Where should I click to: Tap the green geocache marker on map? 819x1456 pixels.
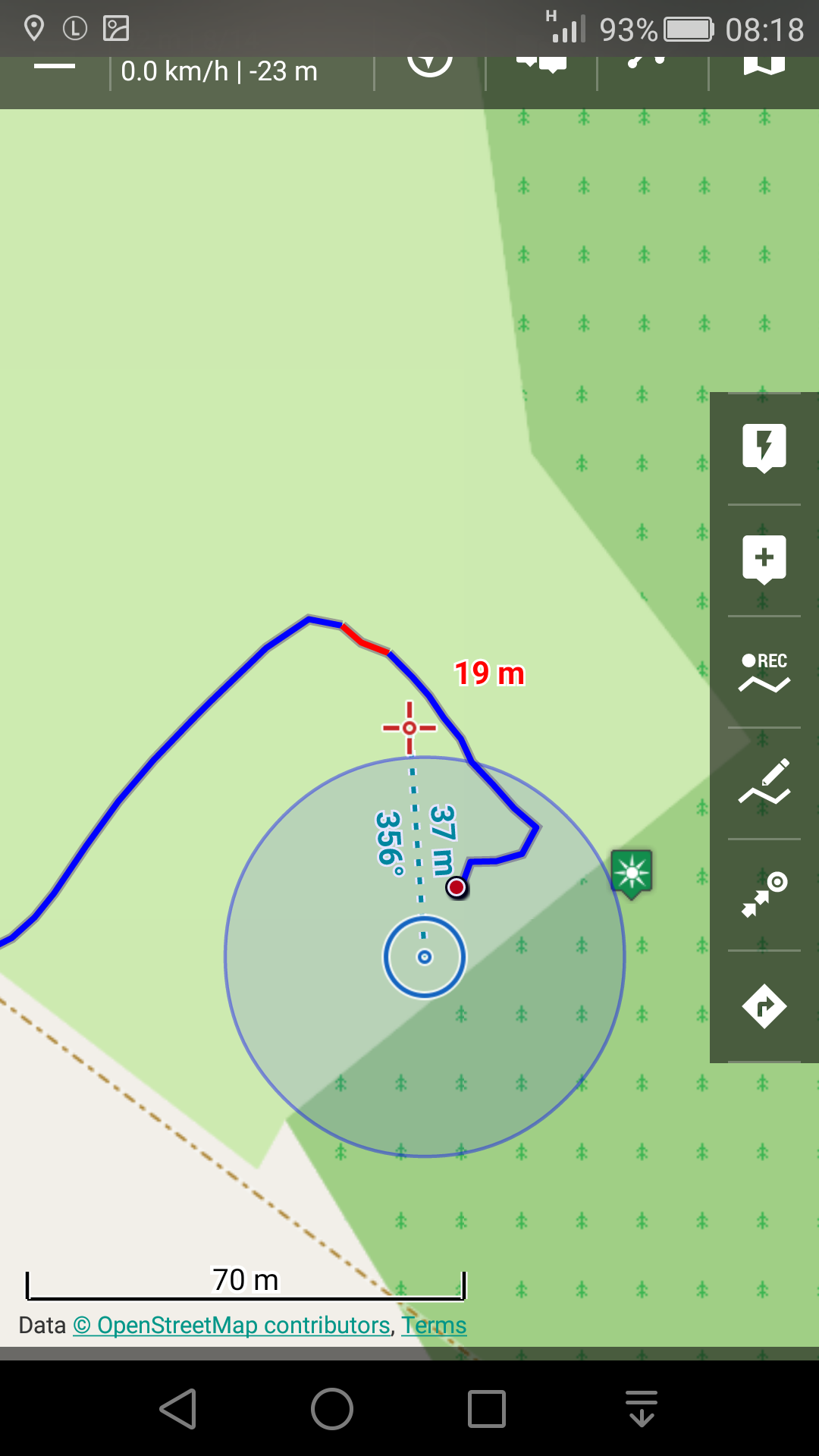632,873
